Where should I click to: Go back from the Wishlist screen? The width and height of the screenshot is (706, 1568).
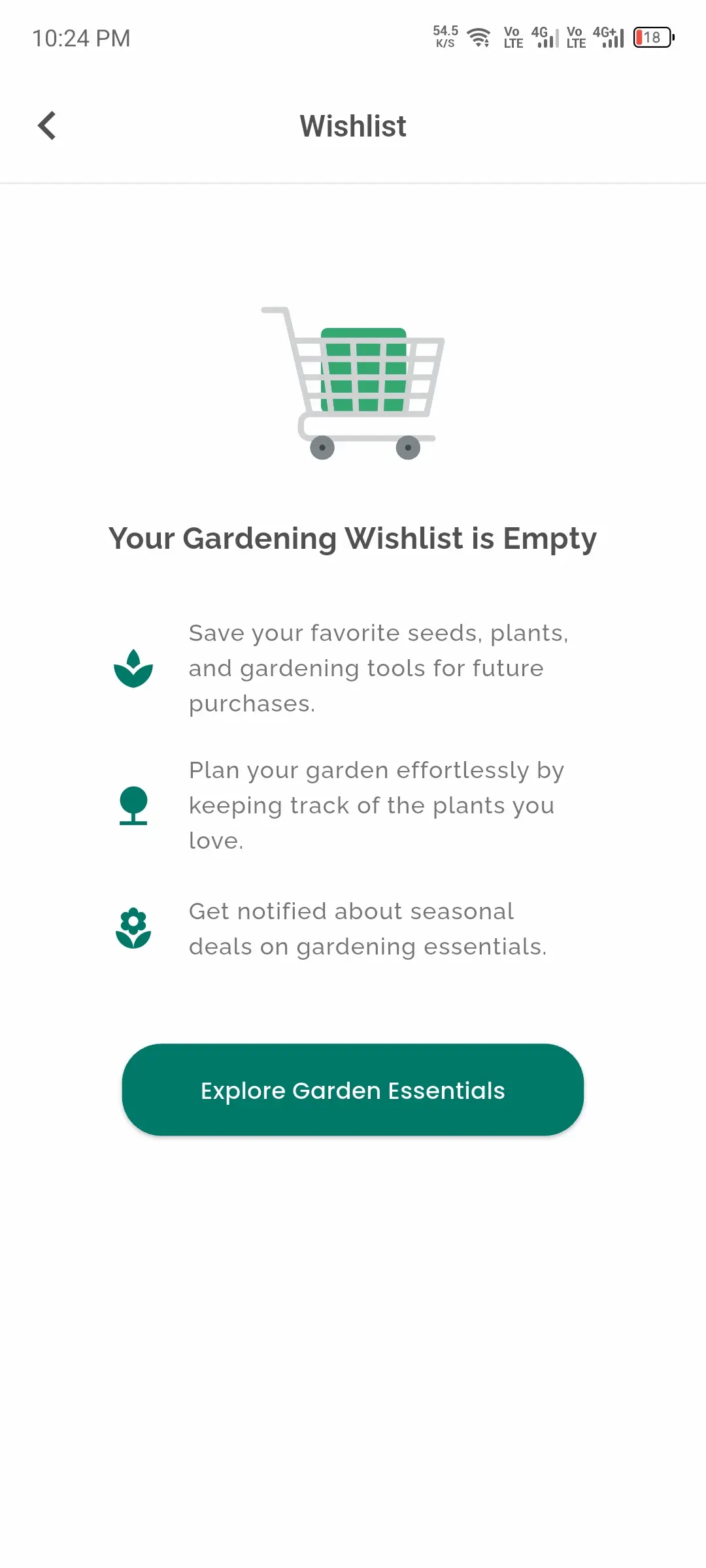(x=47, y=125)
